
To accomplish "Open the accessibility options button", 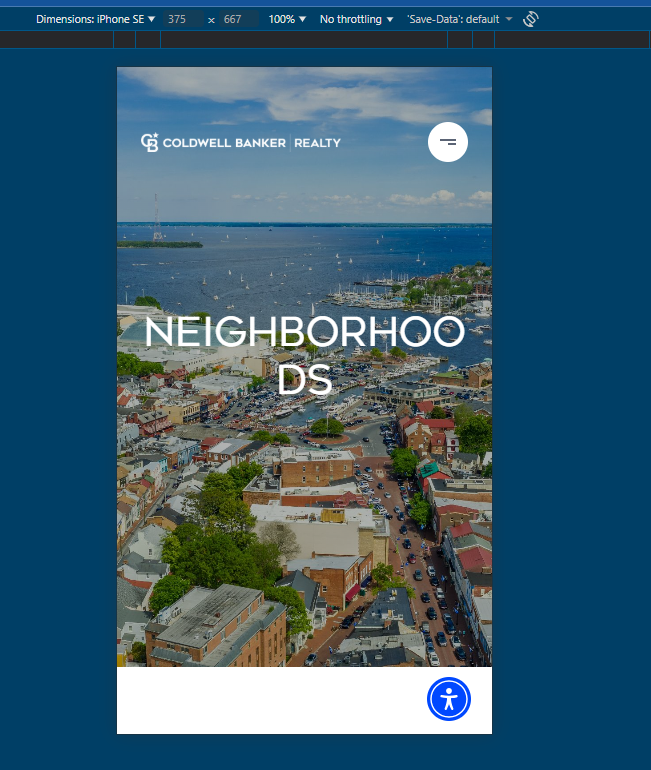I will 449,698.
